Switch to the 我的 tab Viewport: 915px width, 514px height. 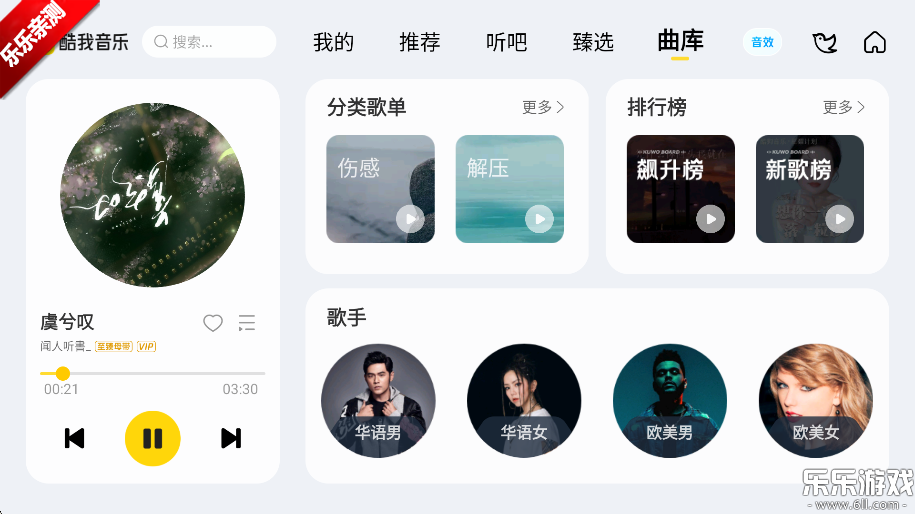pyautogui.click(x=333, y=42)
